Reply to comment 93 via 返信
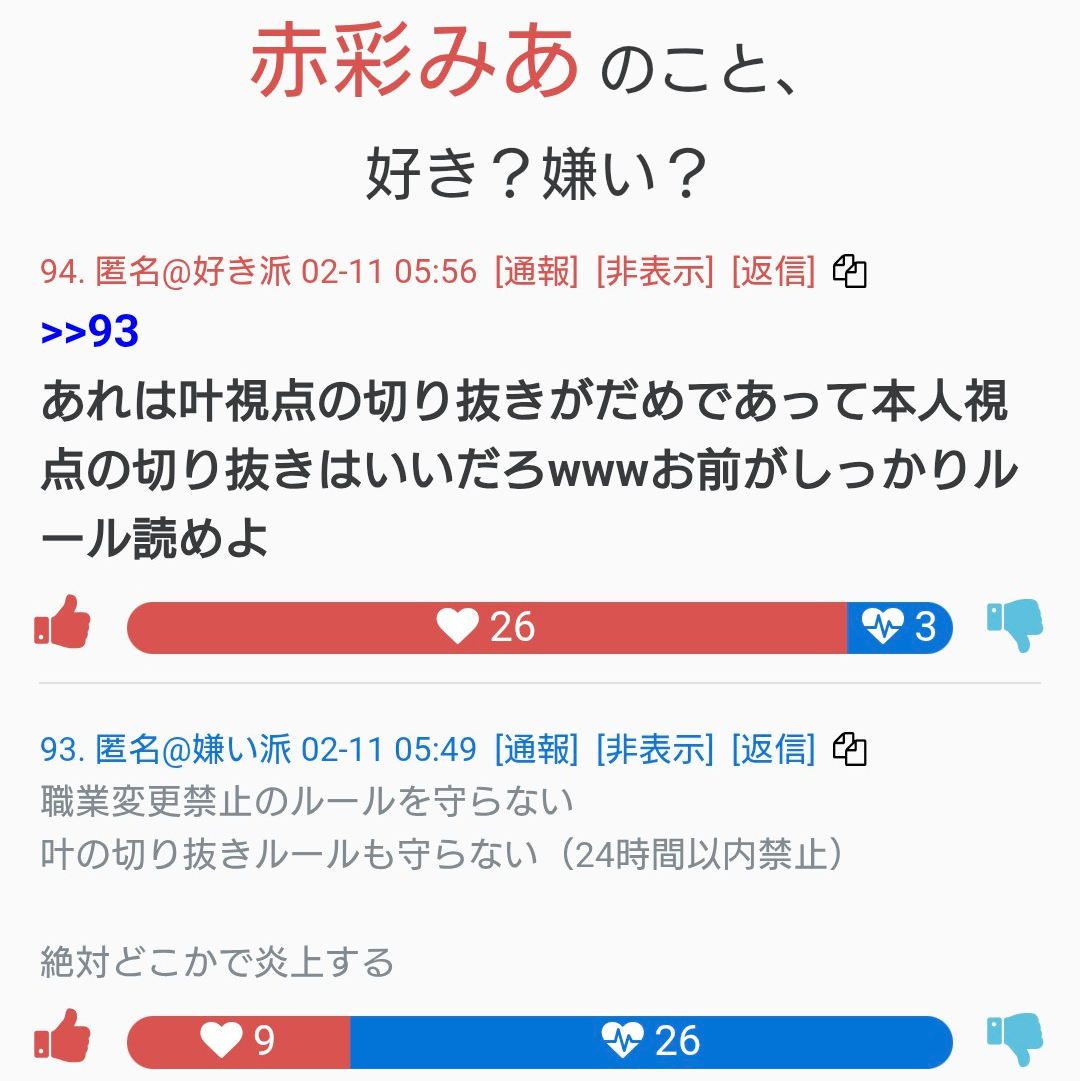This screenshot has width=1080, height=1081. click(x=773, y=747)
